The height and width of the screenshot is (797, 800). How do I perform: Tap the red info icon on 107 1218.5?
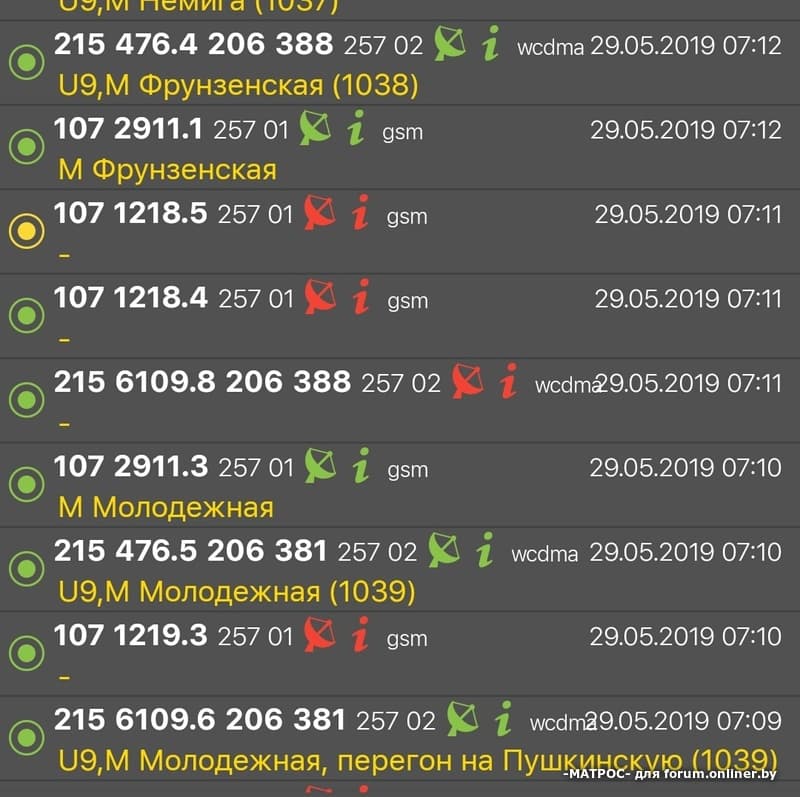click(x=362, y=213)
